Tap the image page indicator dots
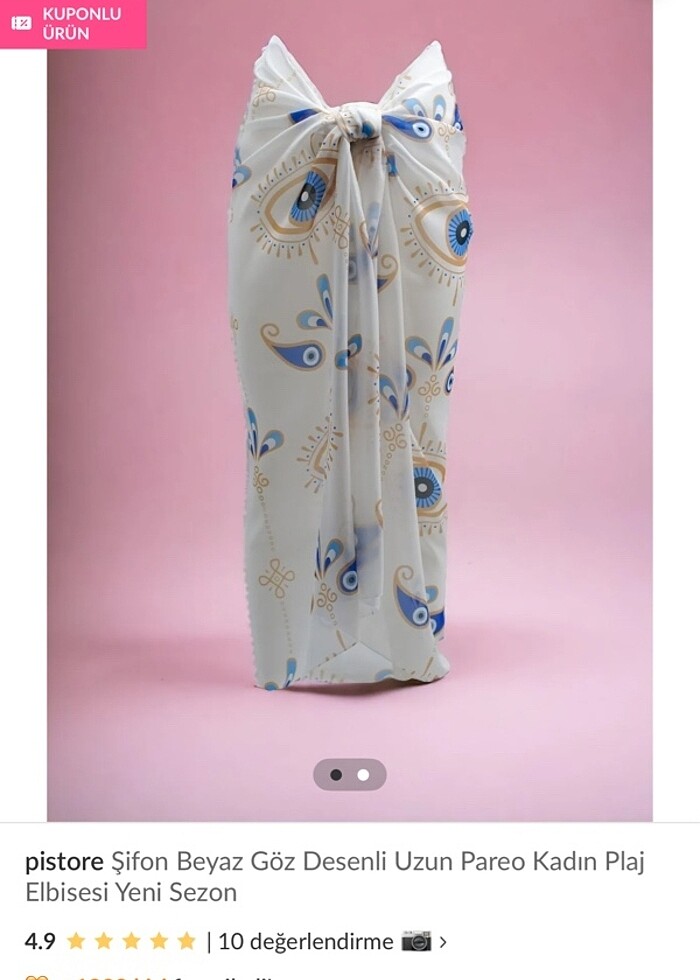Viewport: 700px width, 980px height. coord(349,774)
